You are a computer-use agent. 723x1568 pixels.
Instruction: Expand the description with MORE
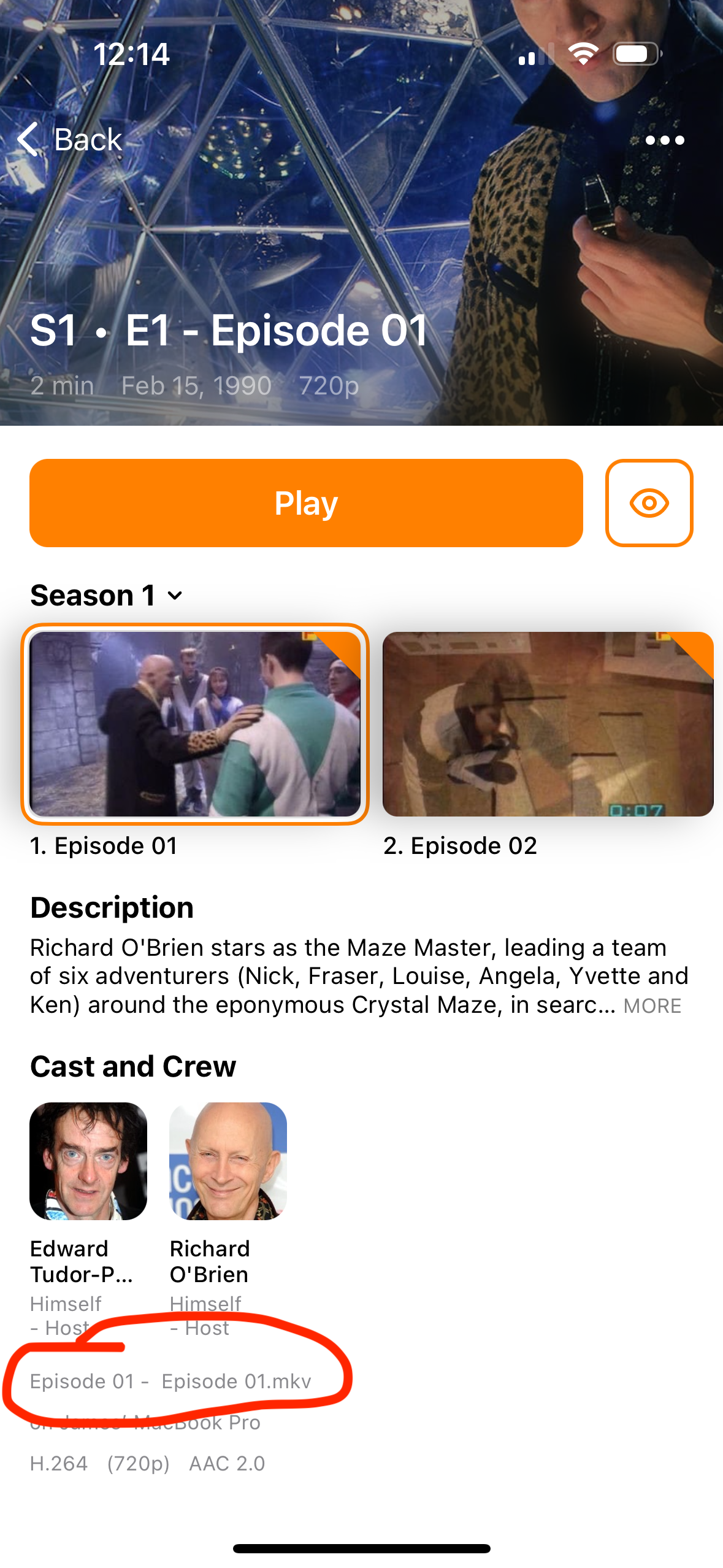pyautogui.click(x=652, y=1006)
